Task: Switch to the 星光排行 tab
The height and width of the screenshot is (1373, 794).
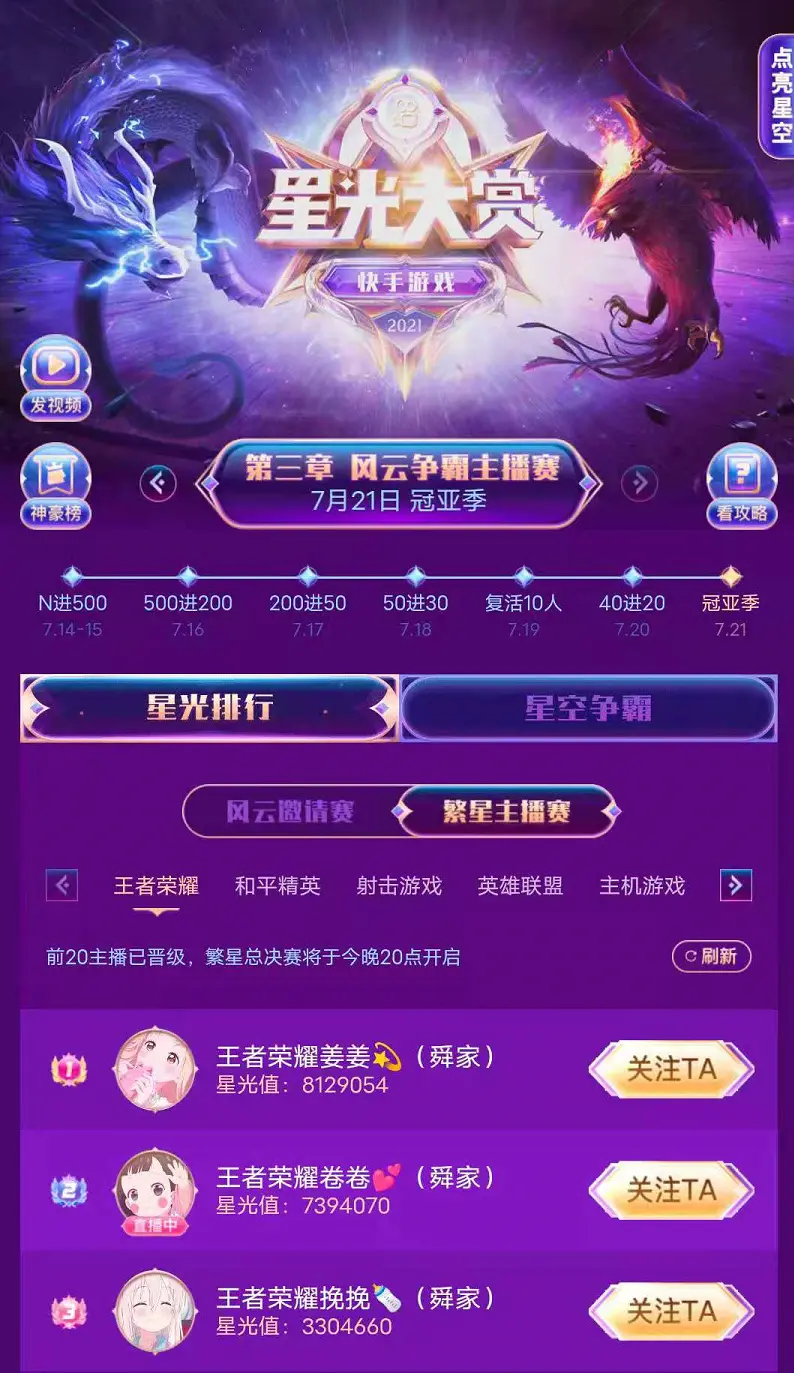Action: [209, 708]
